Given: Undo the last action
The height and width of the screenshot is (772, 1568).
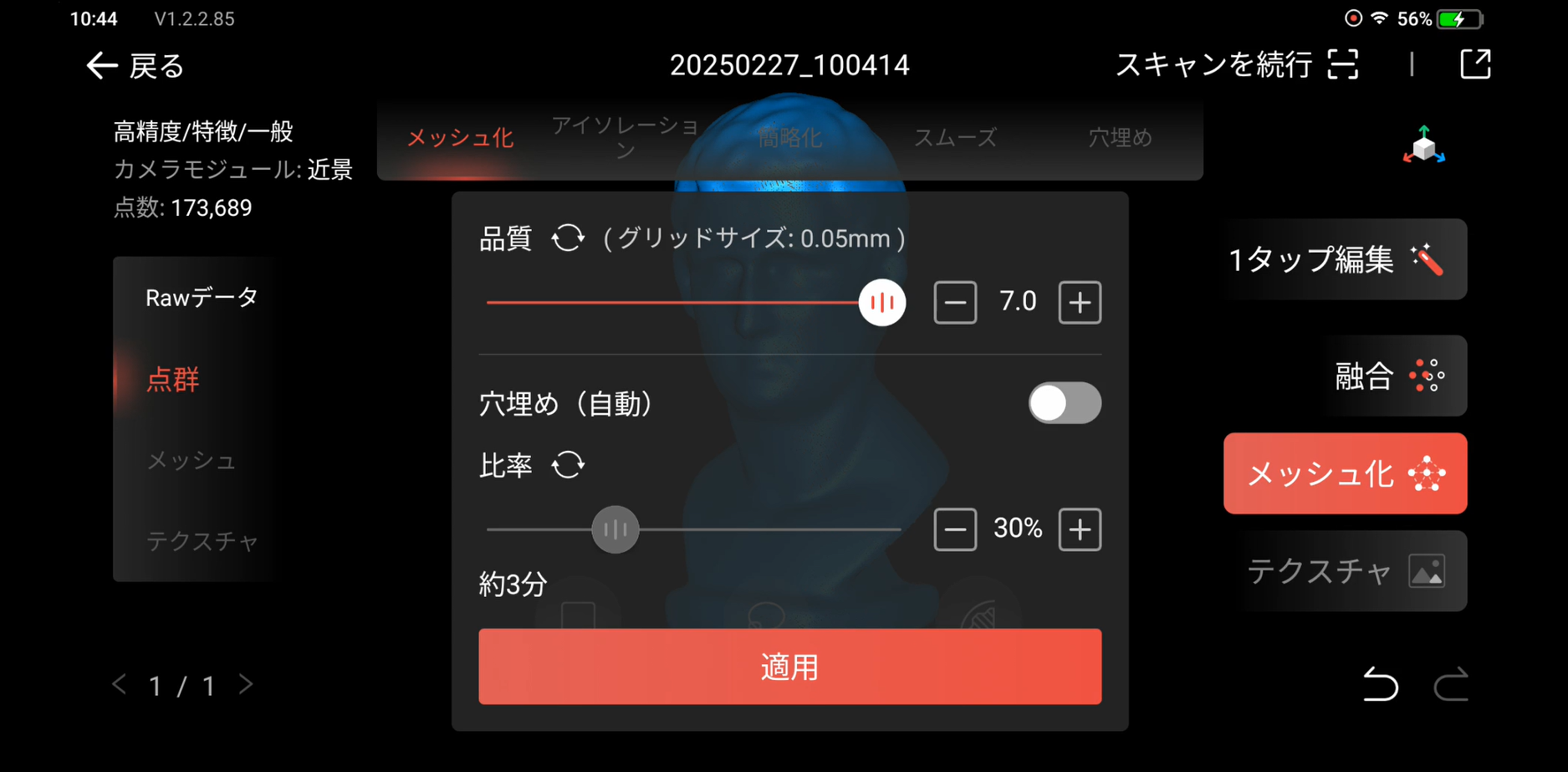Looking at the screenshot, I should 1380,685.
